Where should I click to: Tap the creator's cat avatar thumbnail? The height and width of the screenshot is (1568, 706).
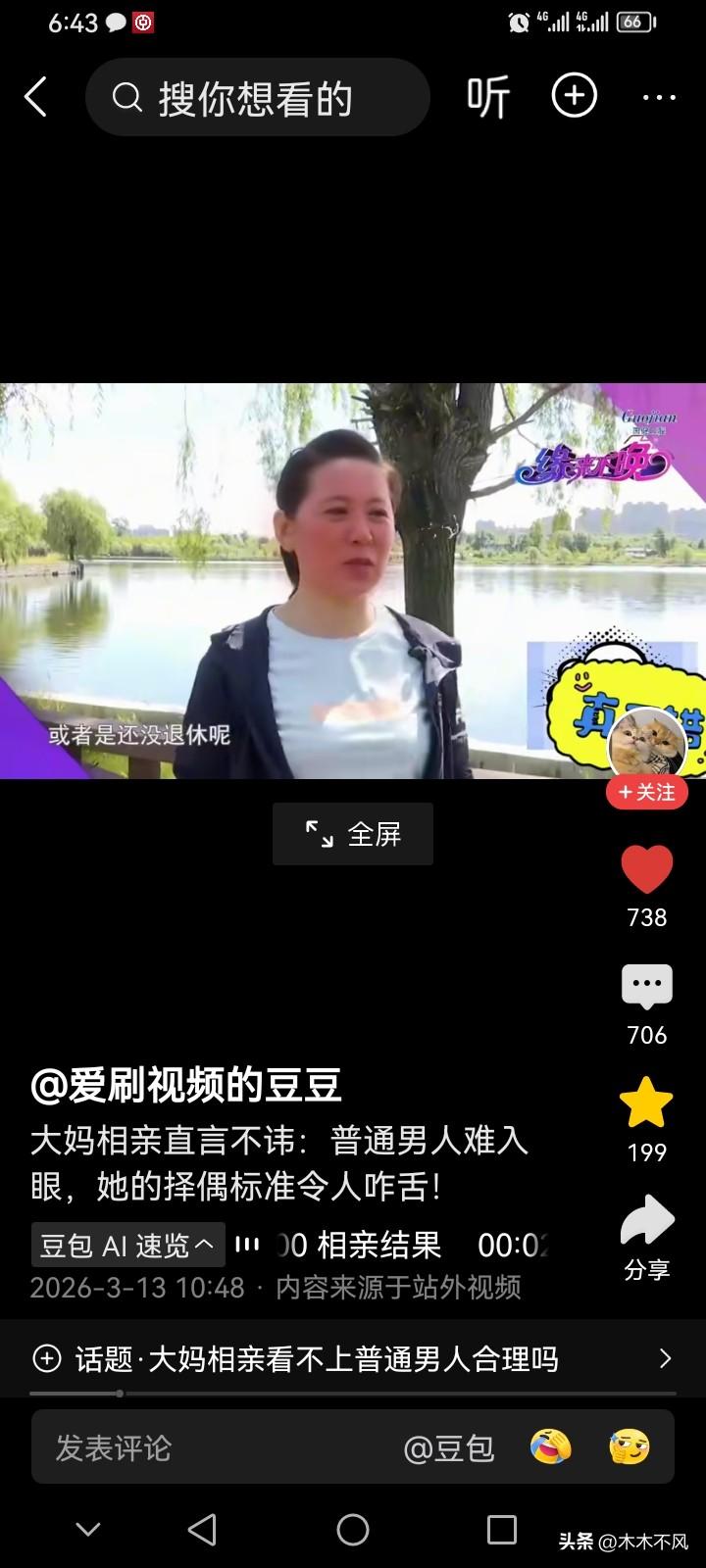tap(646, 750)
